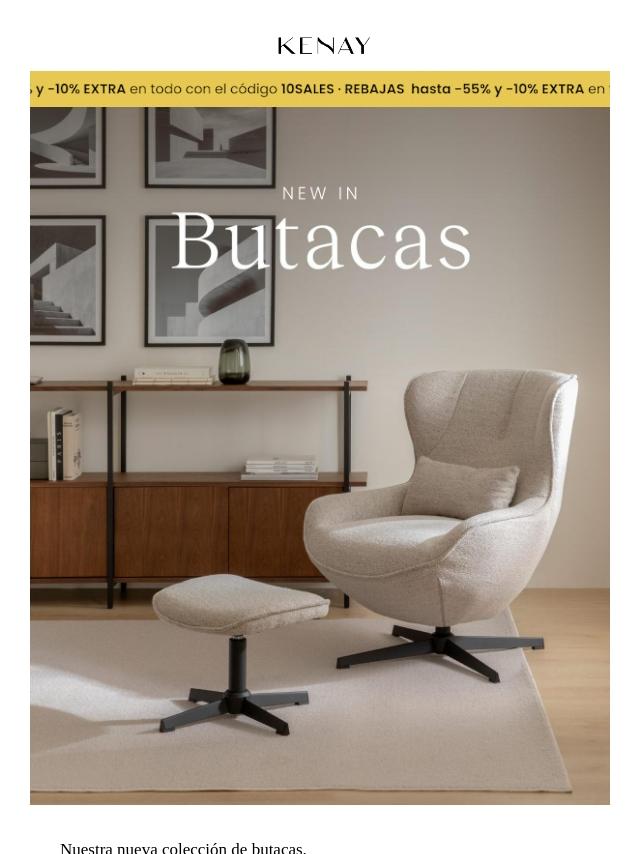640x854 pixels.
Task: Tap the KENAY header logo link
Action: (324, 46)
